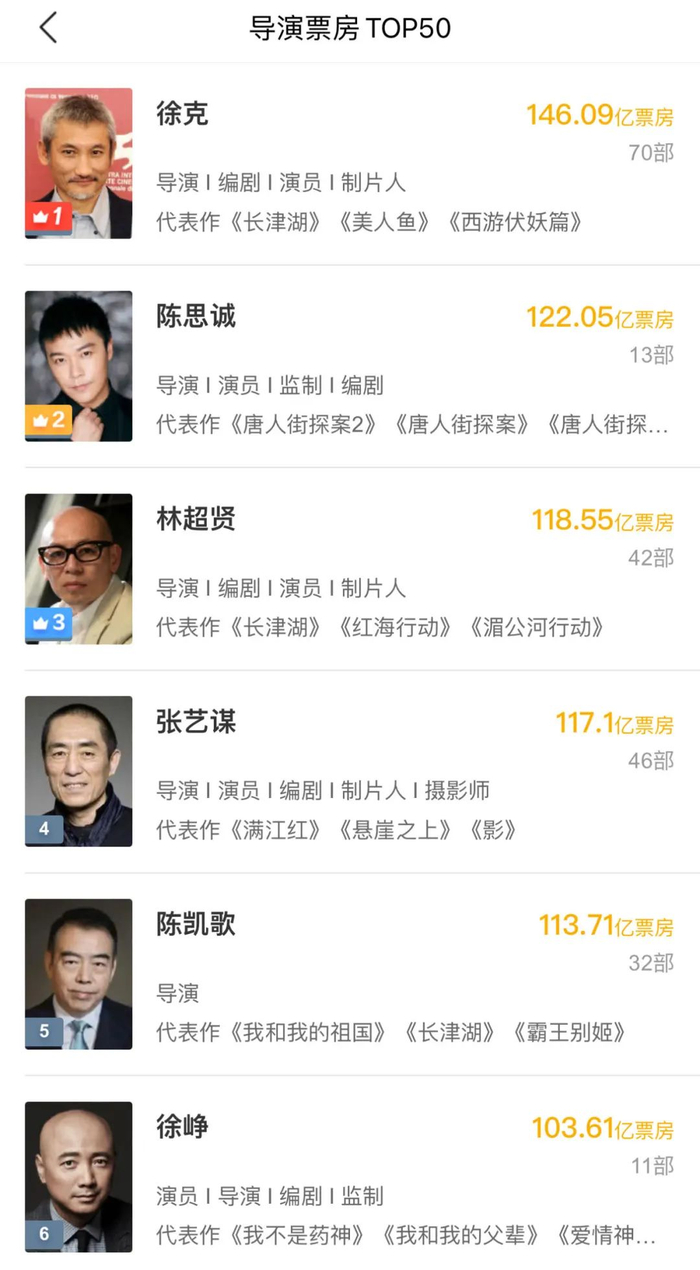View details for 林超贤
Screen dimensions: 700x1270
(350, 569)
